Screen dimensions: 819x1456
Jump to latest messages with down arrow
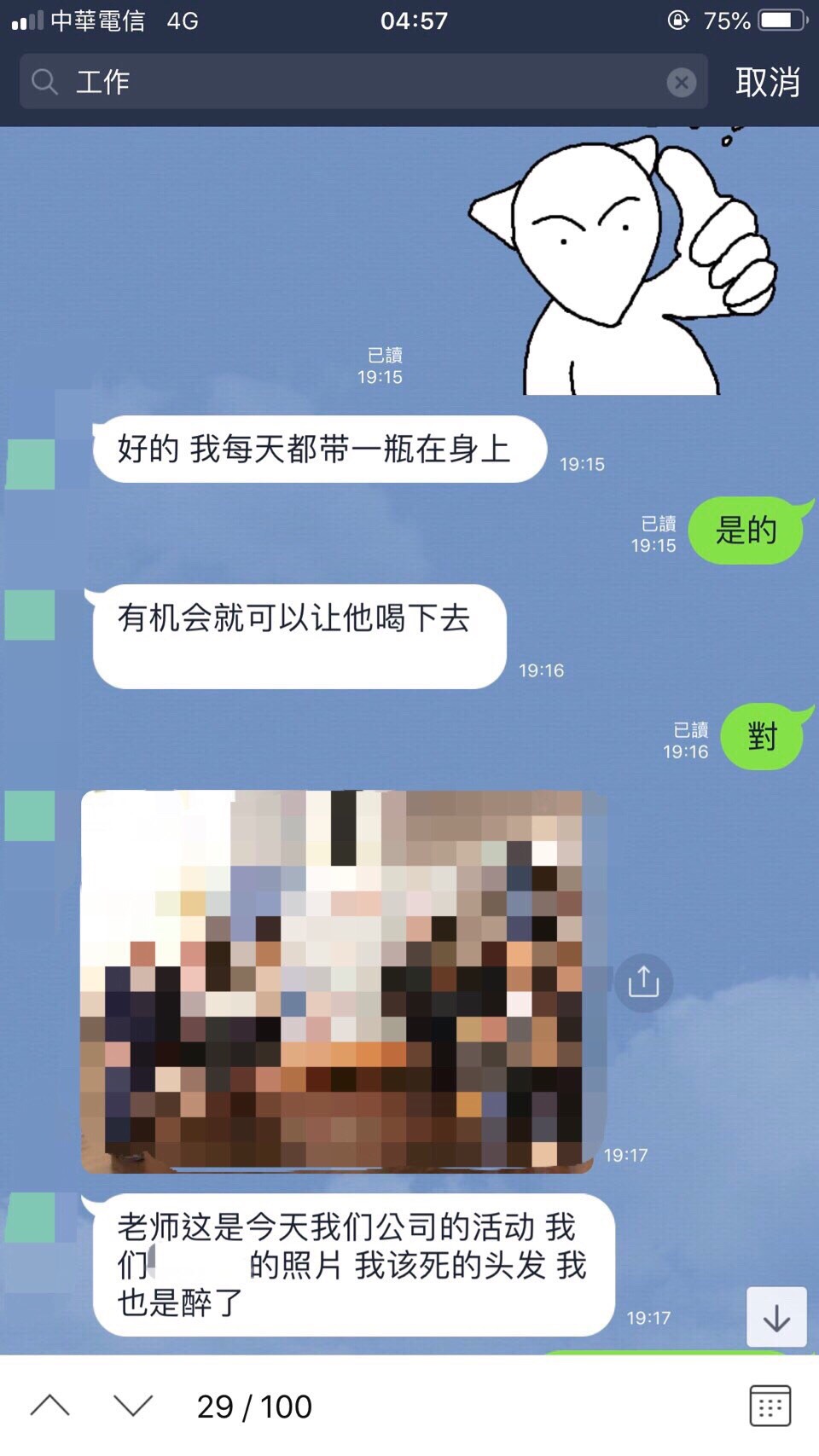(x=776, y=1317)
